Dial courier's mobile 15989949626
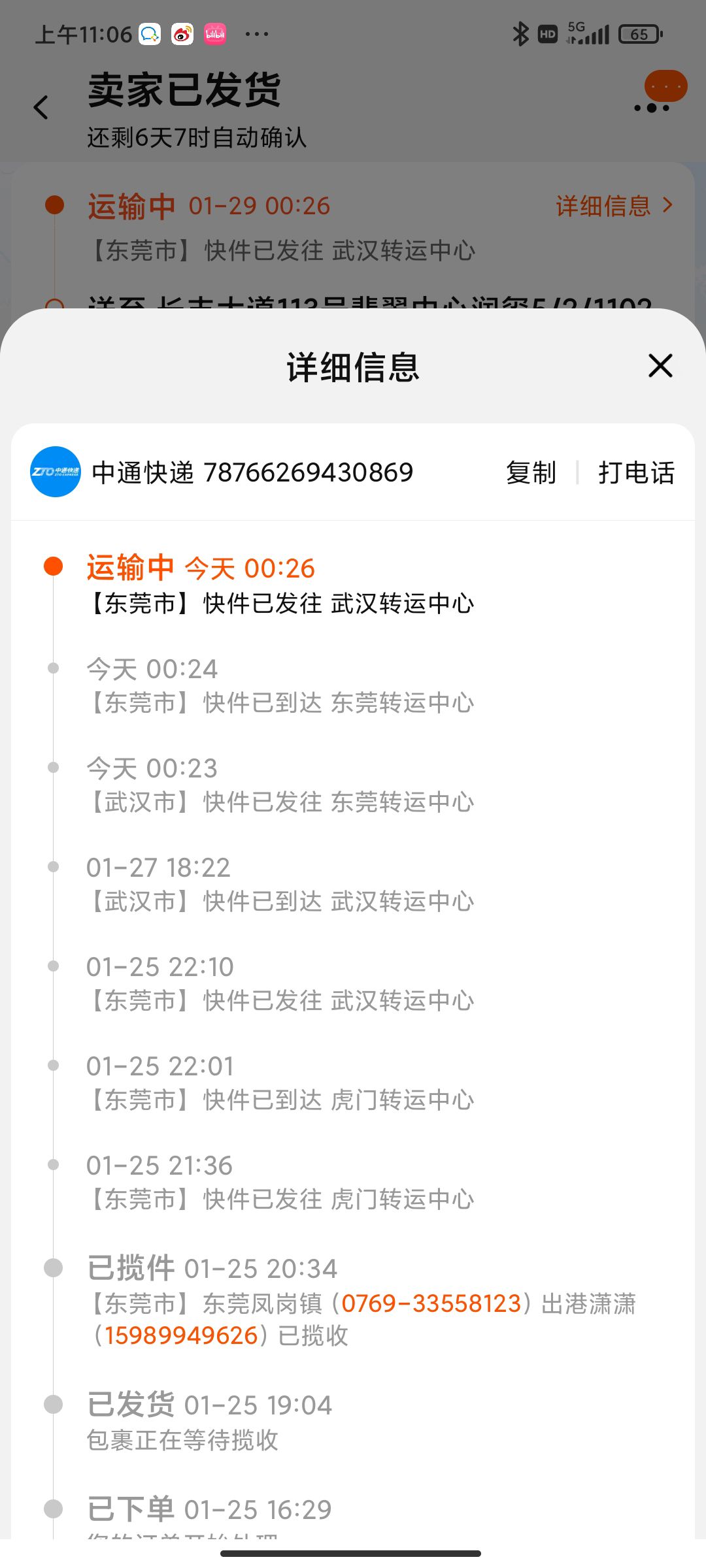 [x=181, y=1335]
